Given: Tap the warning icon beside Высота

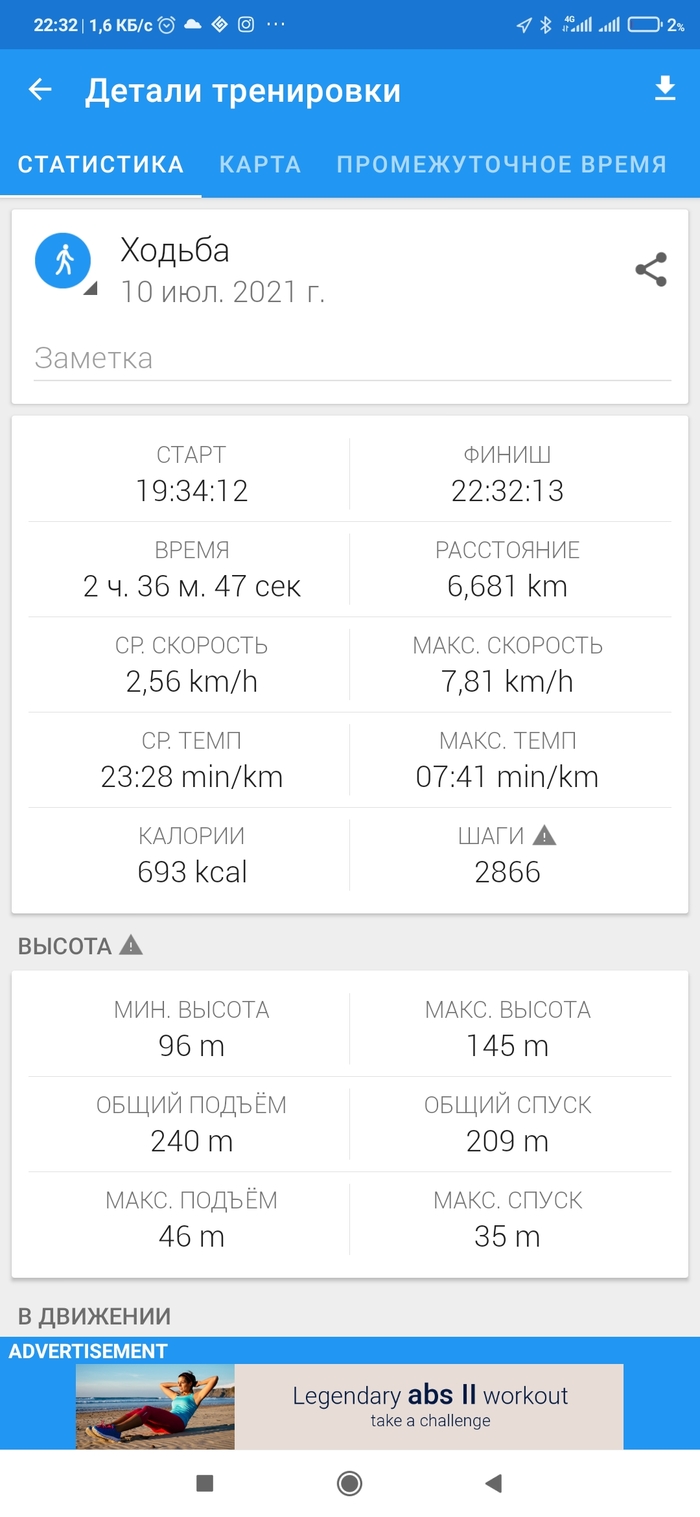Looking at the screenshot, I should (x=131, y=945).
